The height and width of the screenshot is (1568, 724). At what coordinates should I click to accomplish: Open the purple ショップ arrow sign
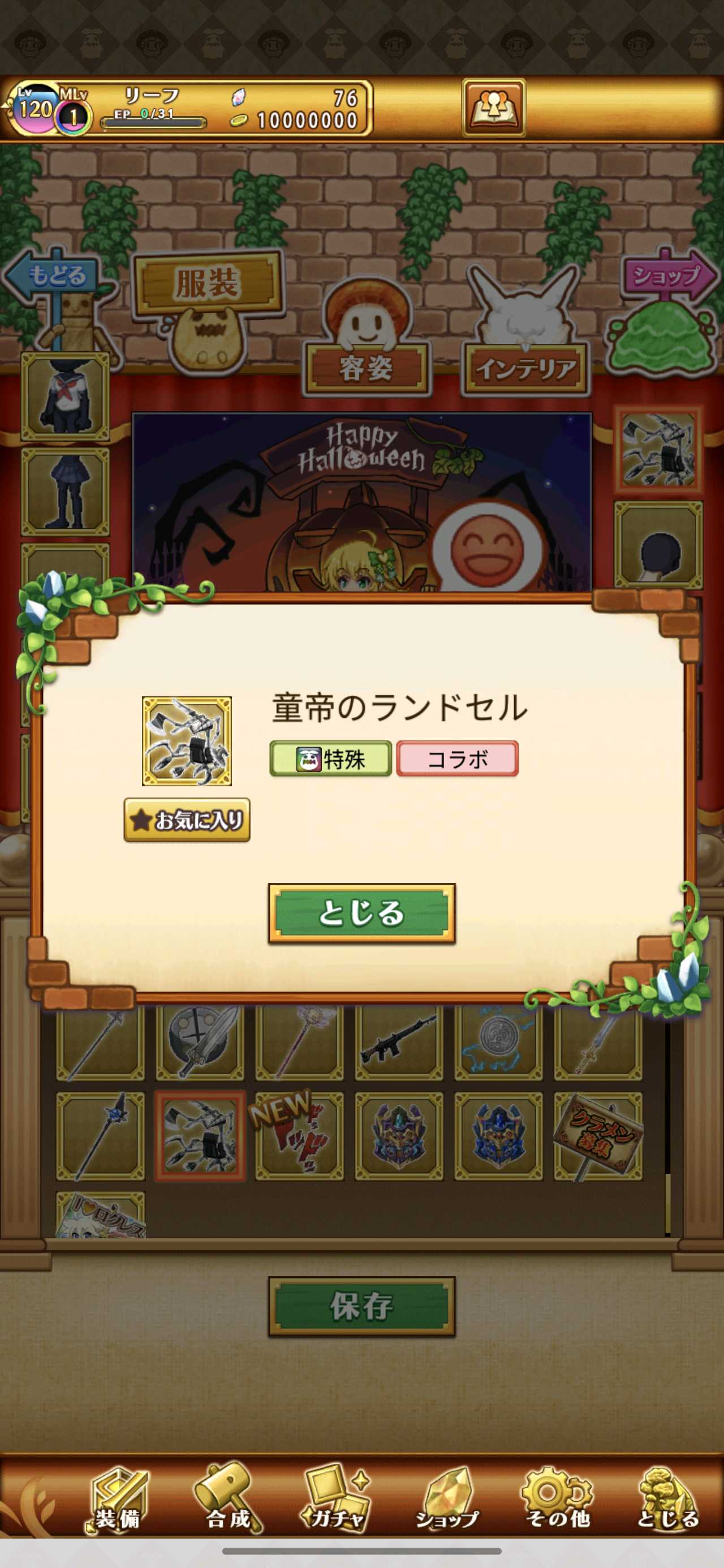pyautogui.click(x=667, y=277)
